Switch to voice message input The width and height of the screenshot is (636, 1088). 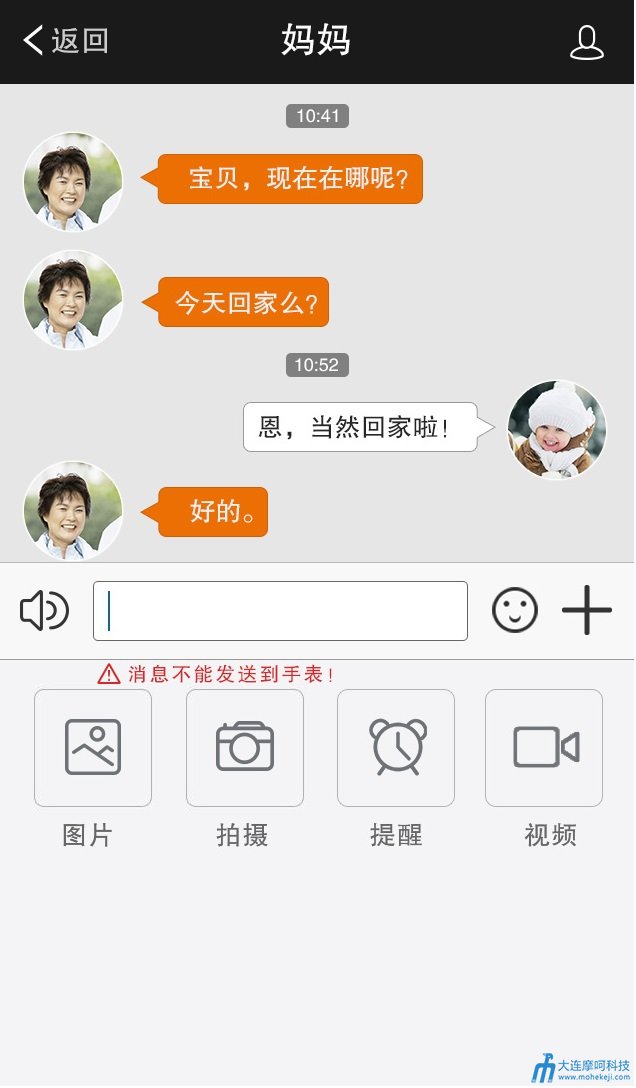tap(44, 611)
